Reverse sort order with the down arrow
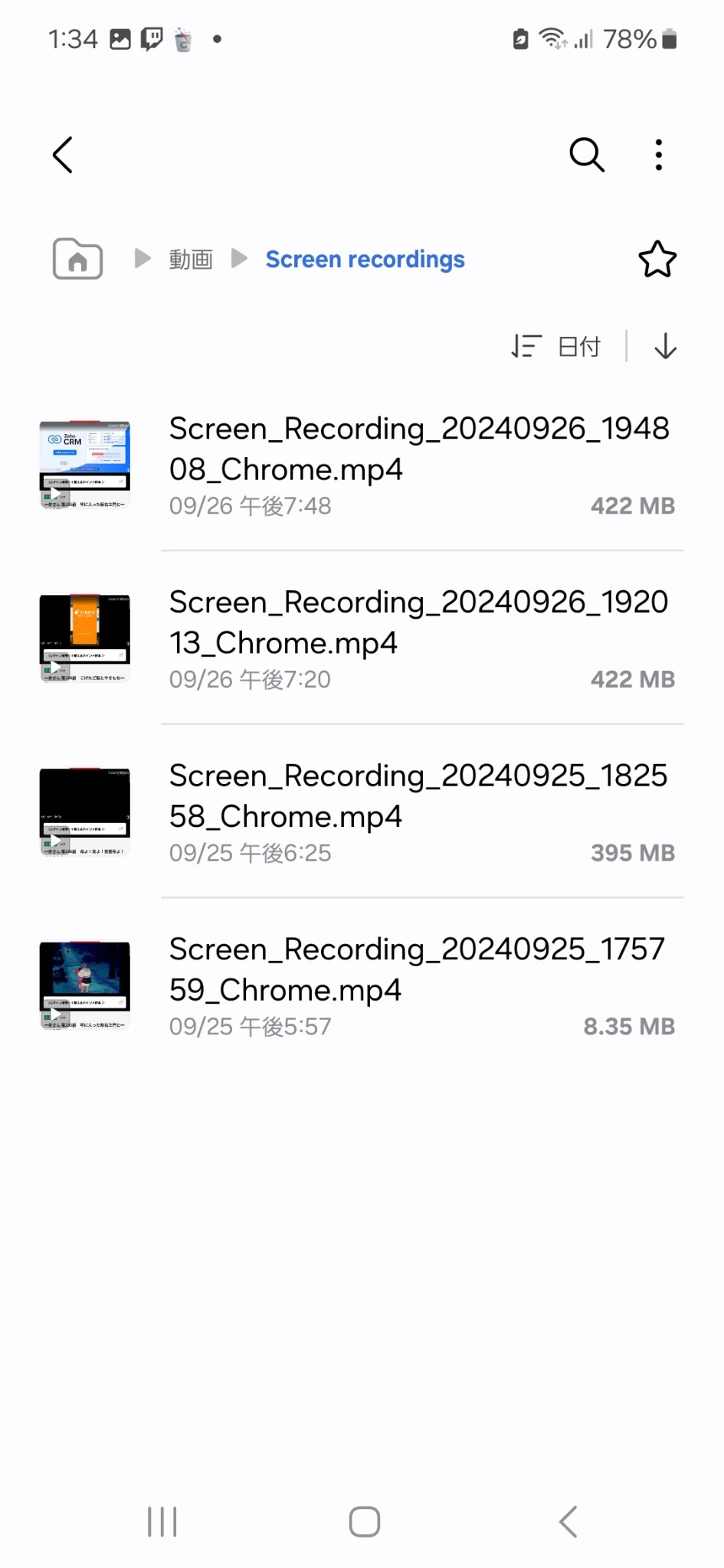The width and height of the screenshot is (724, 1568). [x=666, y=346]
